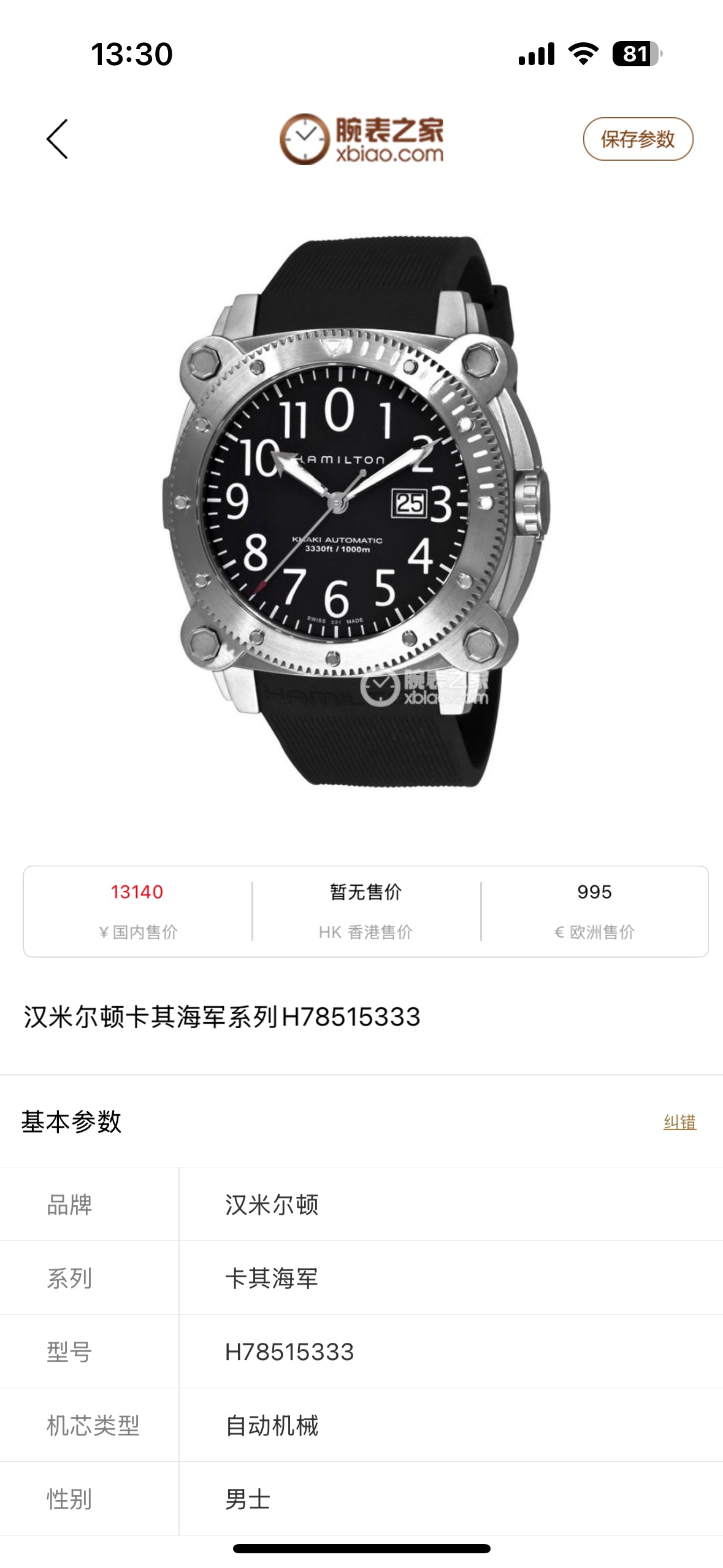The width and height of the screenshot is (723, 1568).
Task: Tap the 保存参数 button
Action: tap(638, 139)
